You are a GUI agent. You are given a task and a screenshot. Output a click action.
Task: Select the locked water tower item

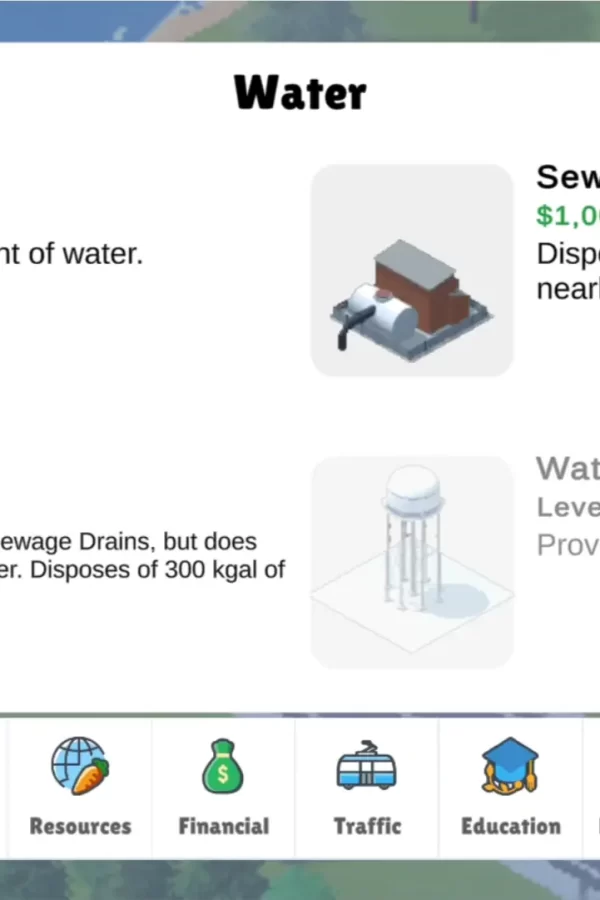click(412, 562)
